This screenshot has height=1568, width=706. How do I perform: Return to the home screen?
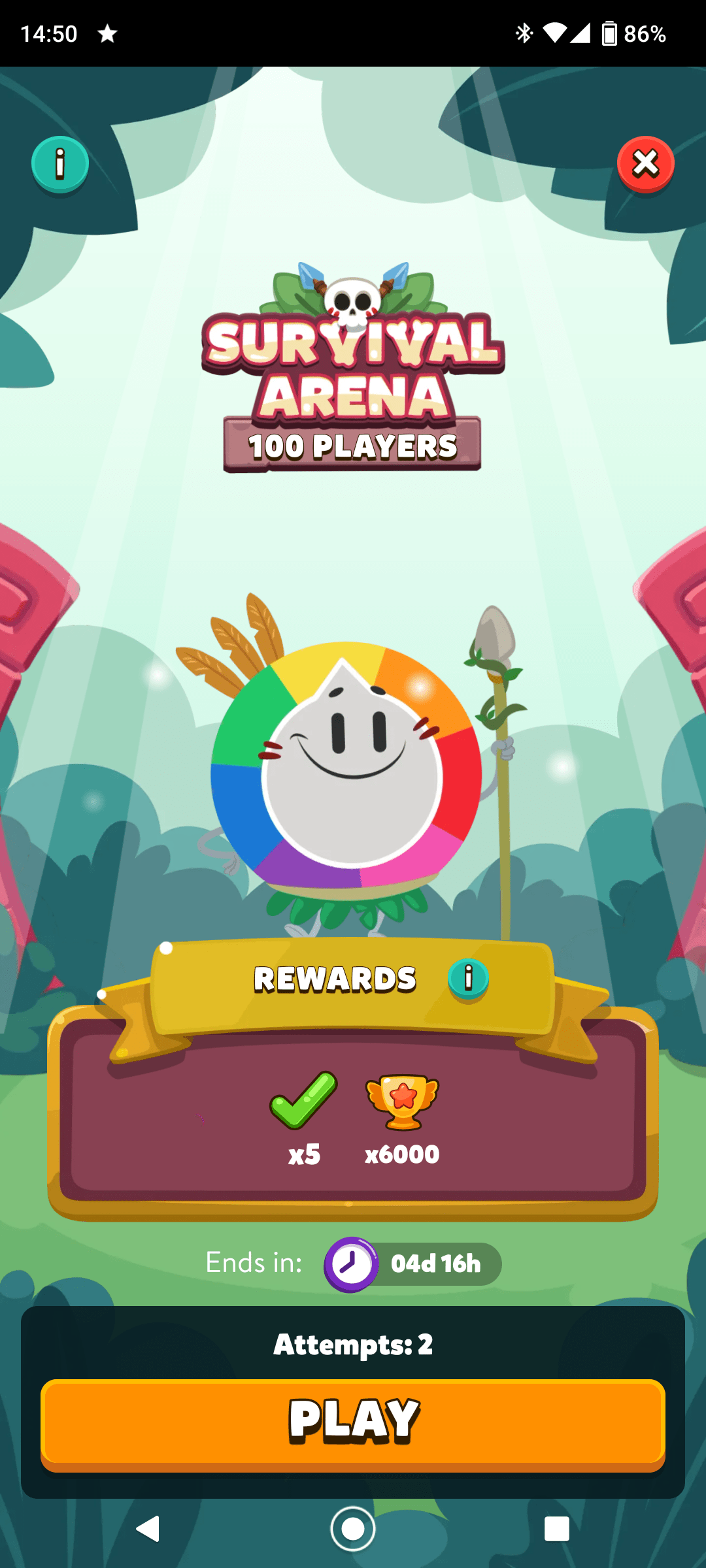pyautogui.click(x=353, y=1529)
